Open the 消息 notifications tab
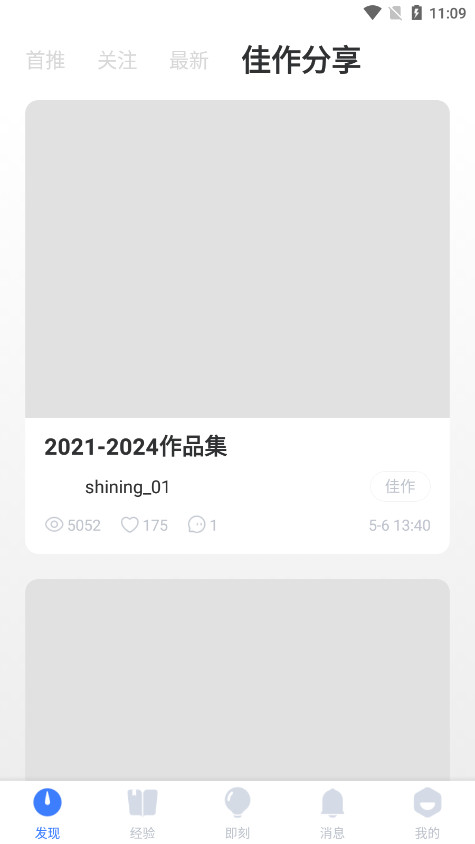 [x=332, y=813]
